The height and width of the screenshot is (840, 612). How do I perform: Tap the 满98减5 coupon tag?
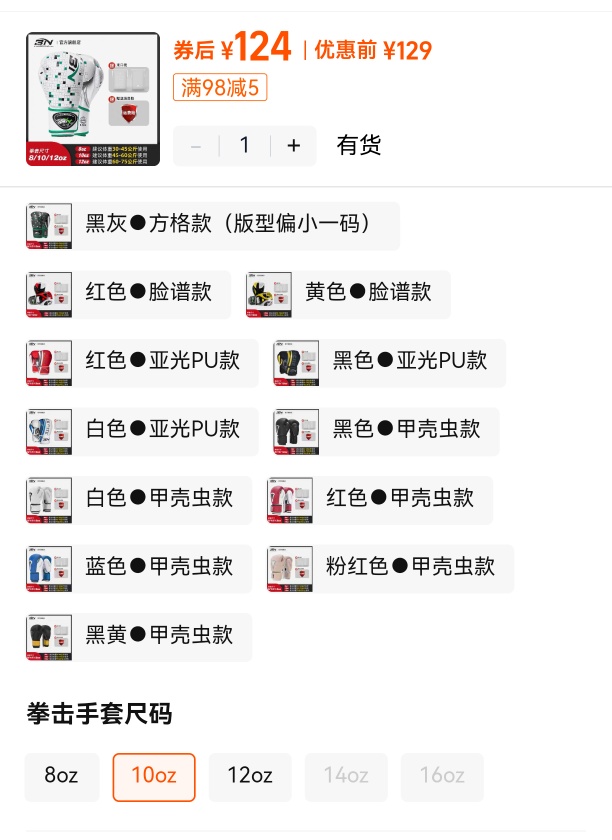tap(220, 88)
